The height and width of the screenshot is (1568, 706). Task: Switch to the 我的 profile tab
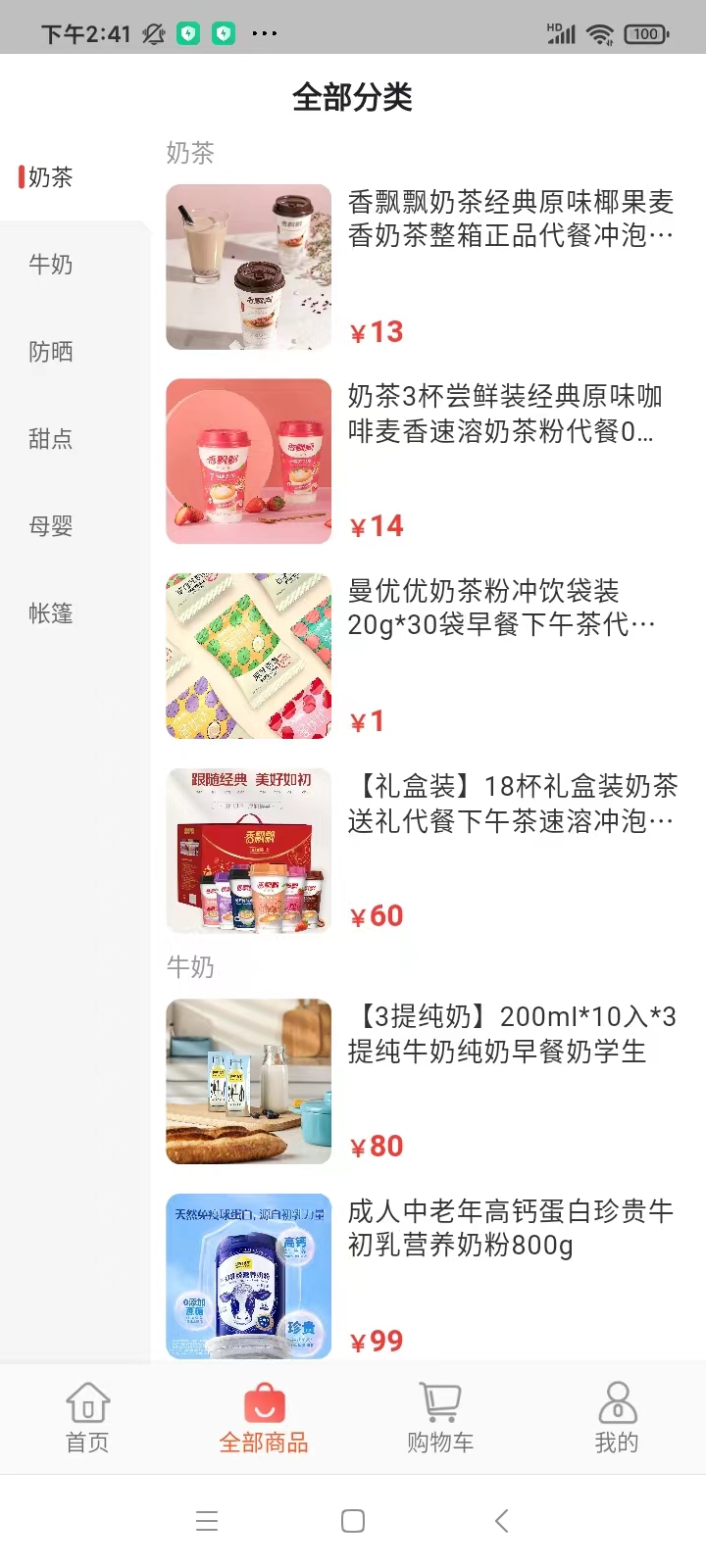(x=617, y=1417)
